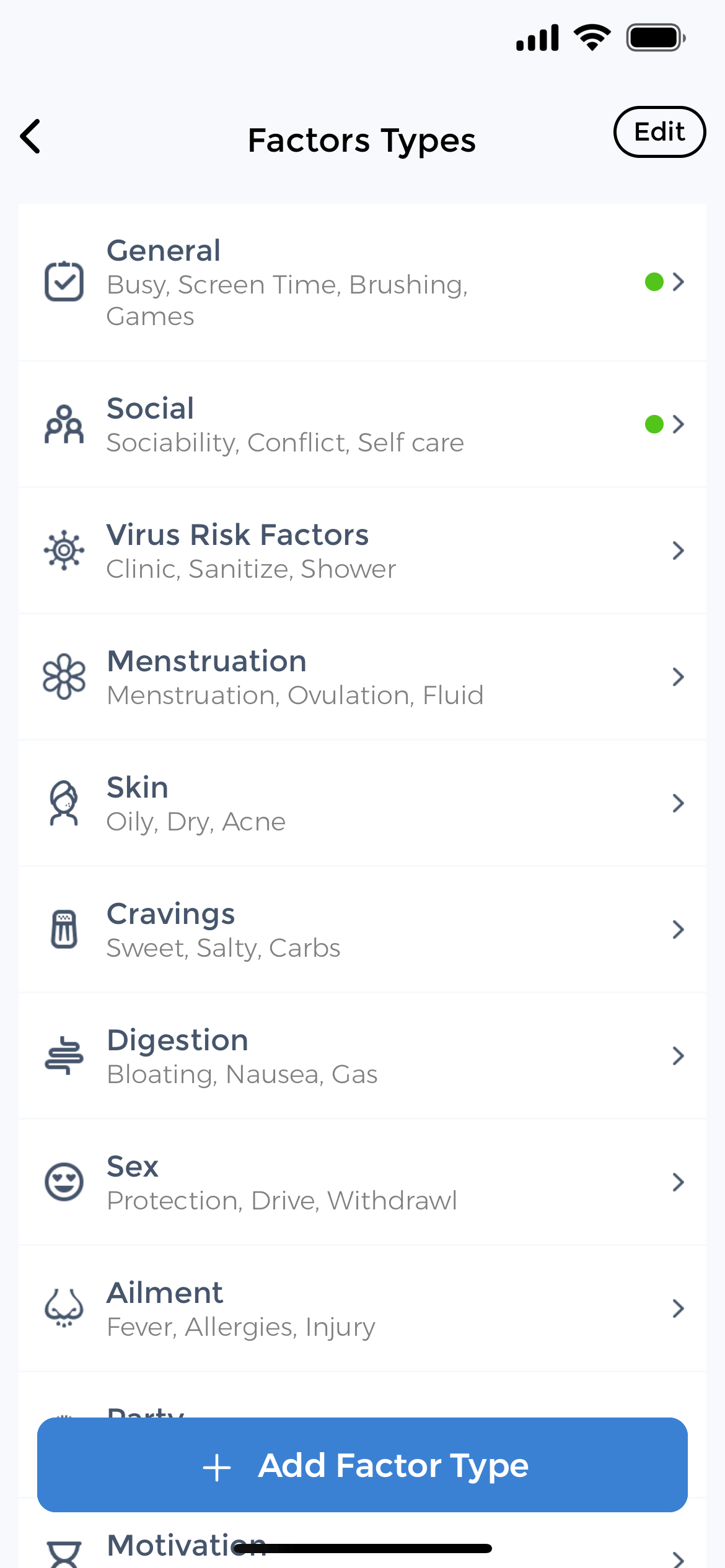Select the Digestion intestine icon
725x1568 pixels.
pos(64,1056)
